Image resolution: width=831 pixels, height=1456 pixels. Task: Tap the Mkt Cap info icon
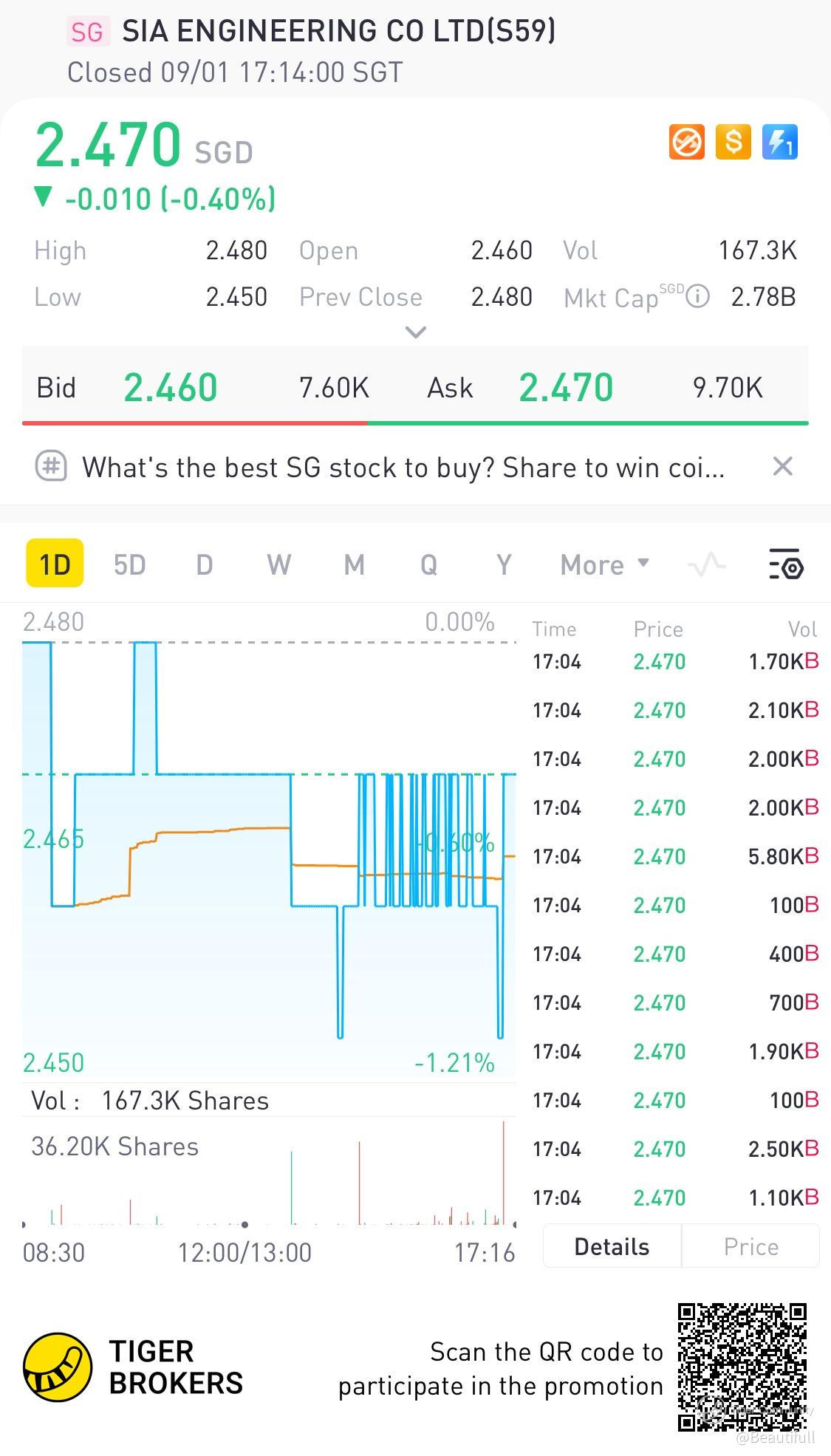[x=697, y=297]
